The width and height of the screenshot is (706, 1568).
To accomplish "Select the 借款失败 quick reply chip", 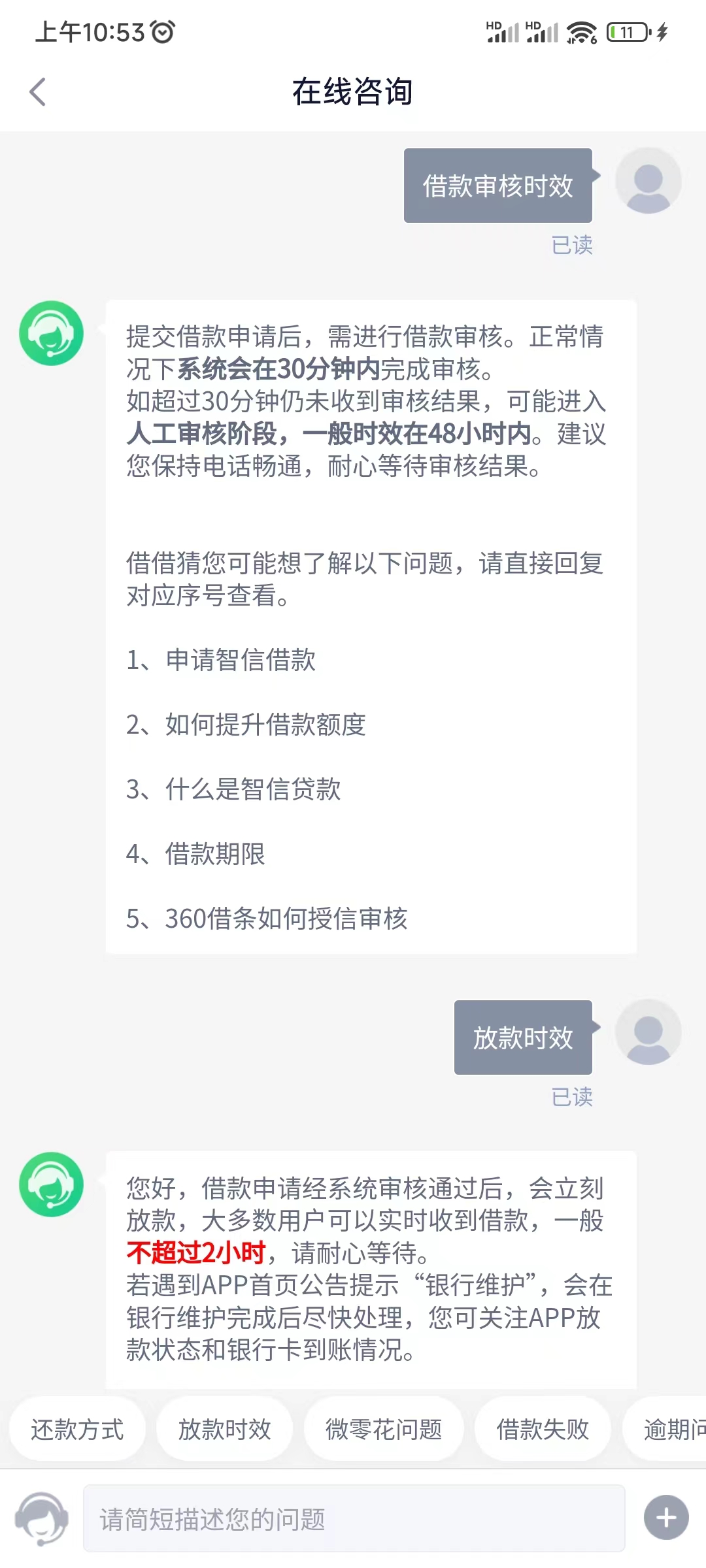I will pyautogui.click(x=543, y=1428).
